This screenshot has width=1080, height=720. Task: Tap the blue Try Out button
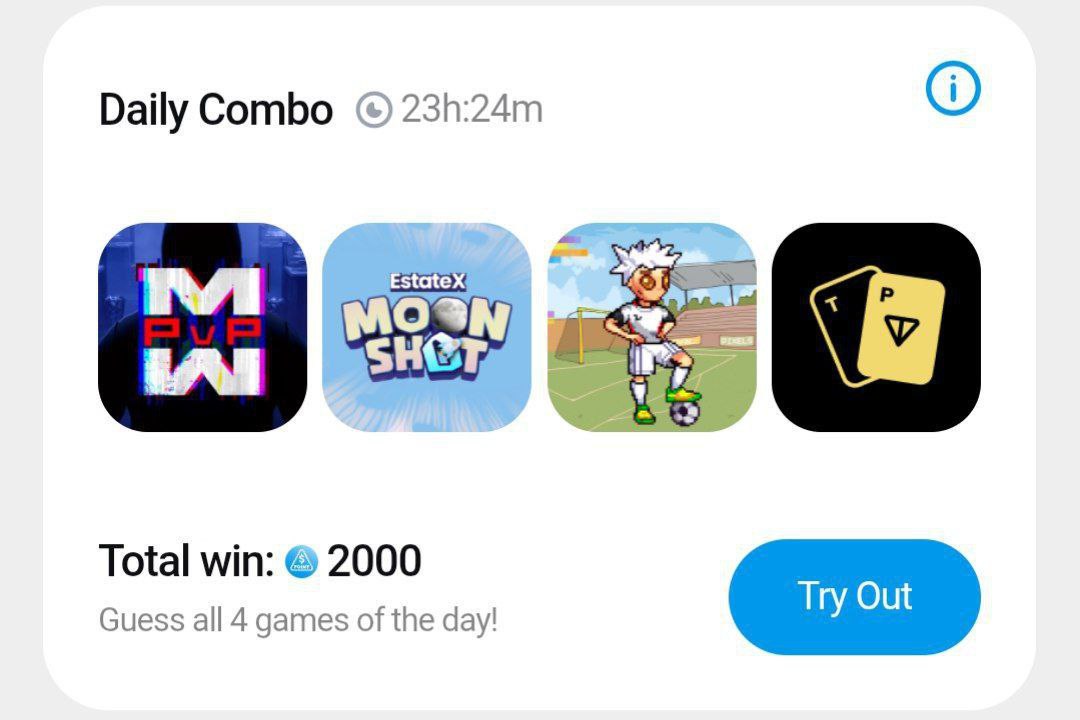tap(854, 596)
